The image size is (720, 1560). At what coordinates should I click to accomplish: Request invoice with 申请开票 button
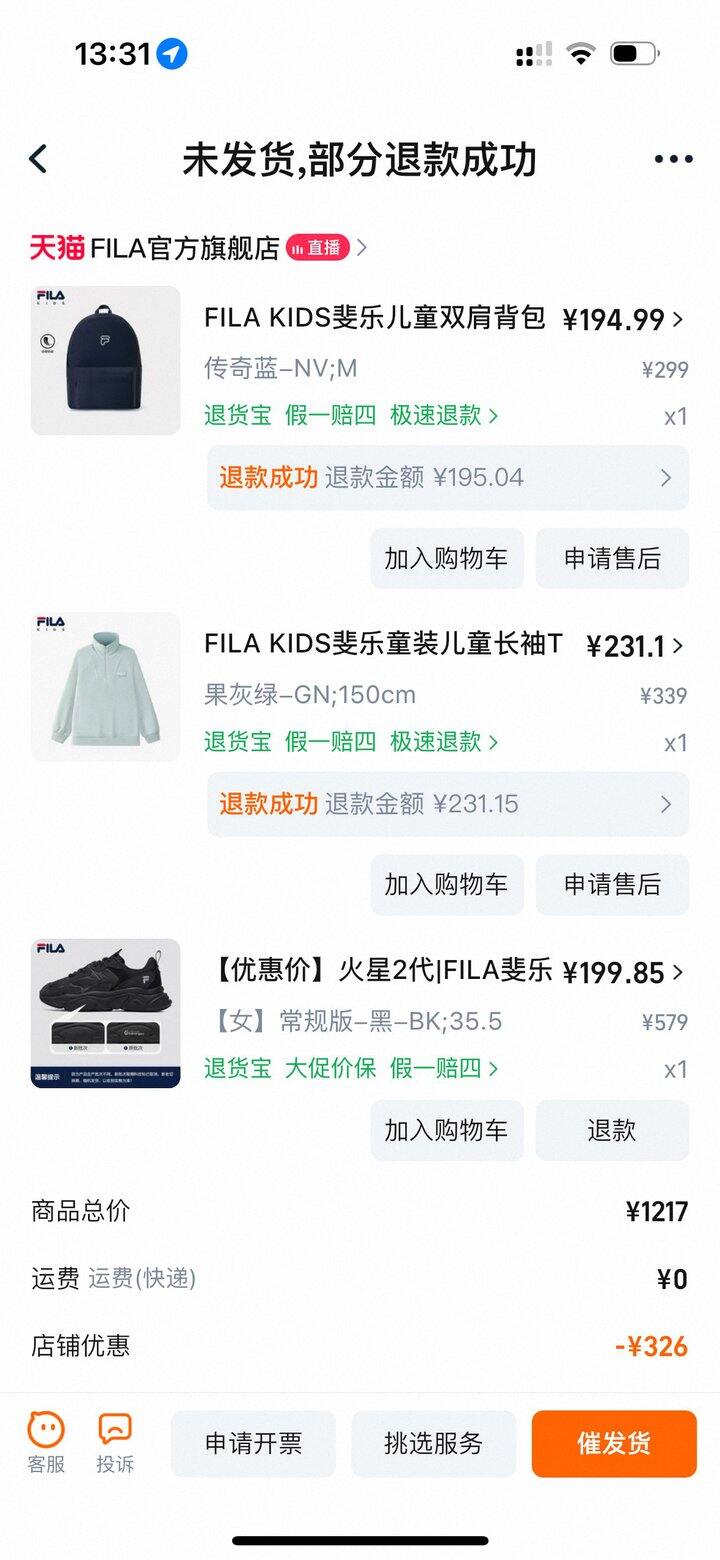coord(253,1444)
